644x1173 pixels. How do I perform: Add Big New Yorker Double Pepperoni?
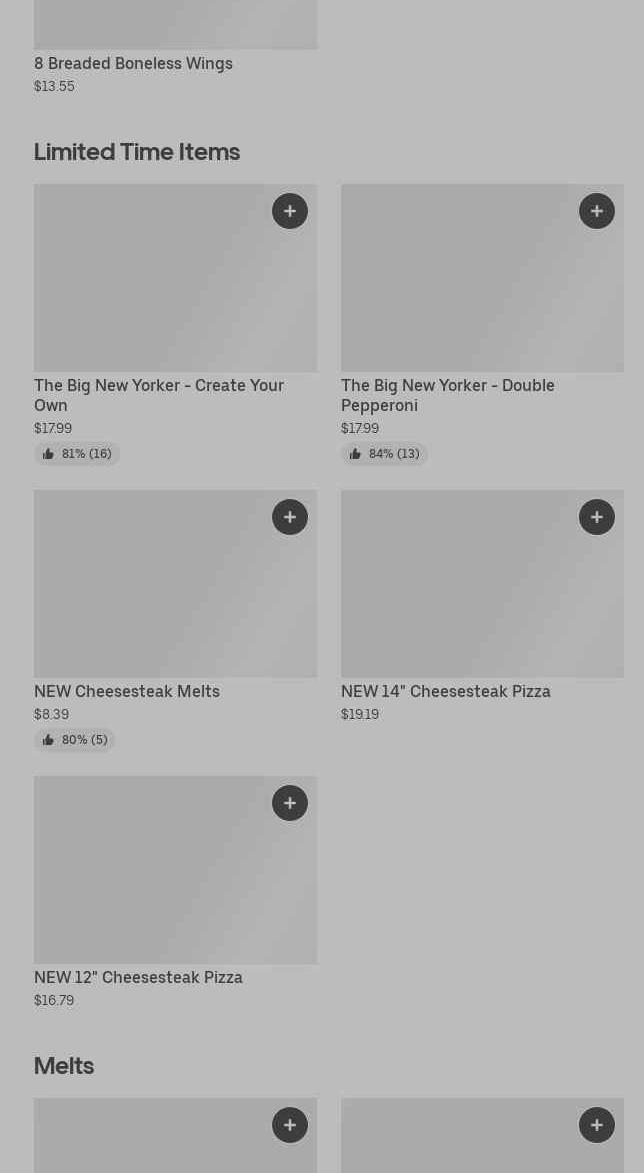(x=596, y=211)
